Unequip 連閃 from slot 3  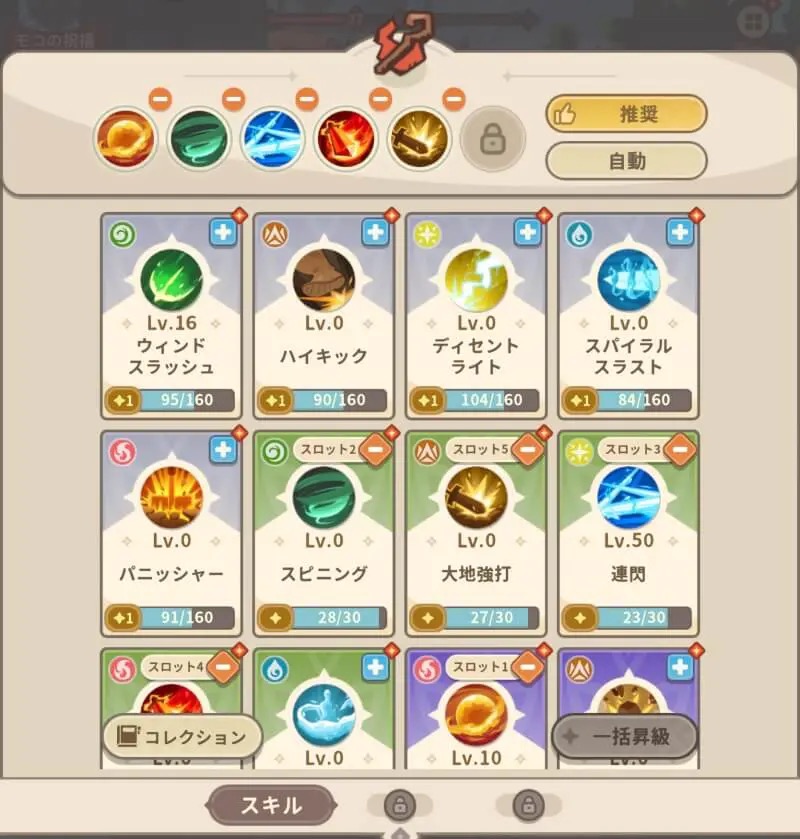click(x=680, y=450)
